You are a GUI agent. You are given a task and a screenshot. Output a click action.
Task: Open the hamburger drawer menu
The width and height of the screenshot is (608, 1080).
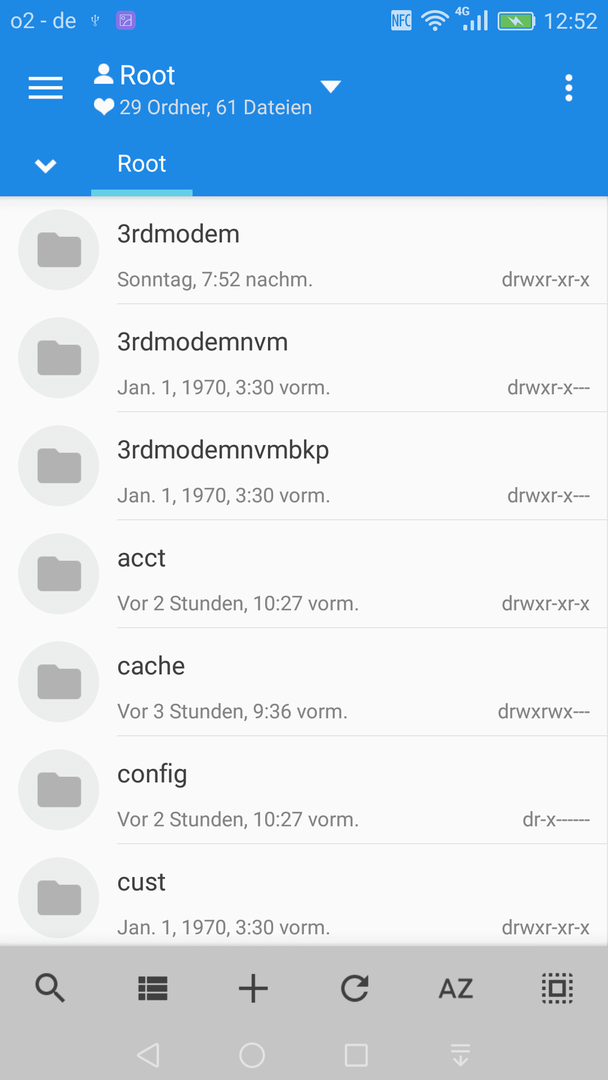pyautogui.click(x=45, y=88)
